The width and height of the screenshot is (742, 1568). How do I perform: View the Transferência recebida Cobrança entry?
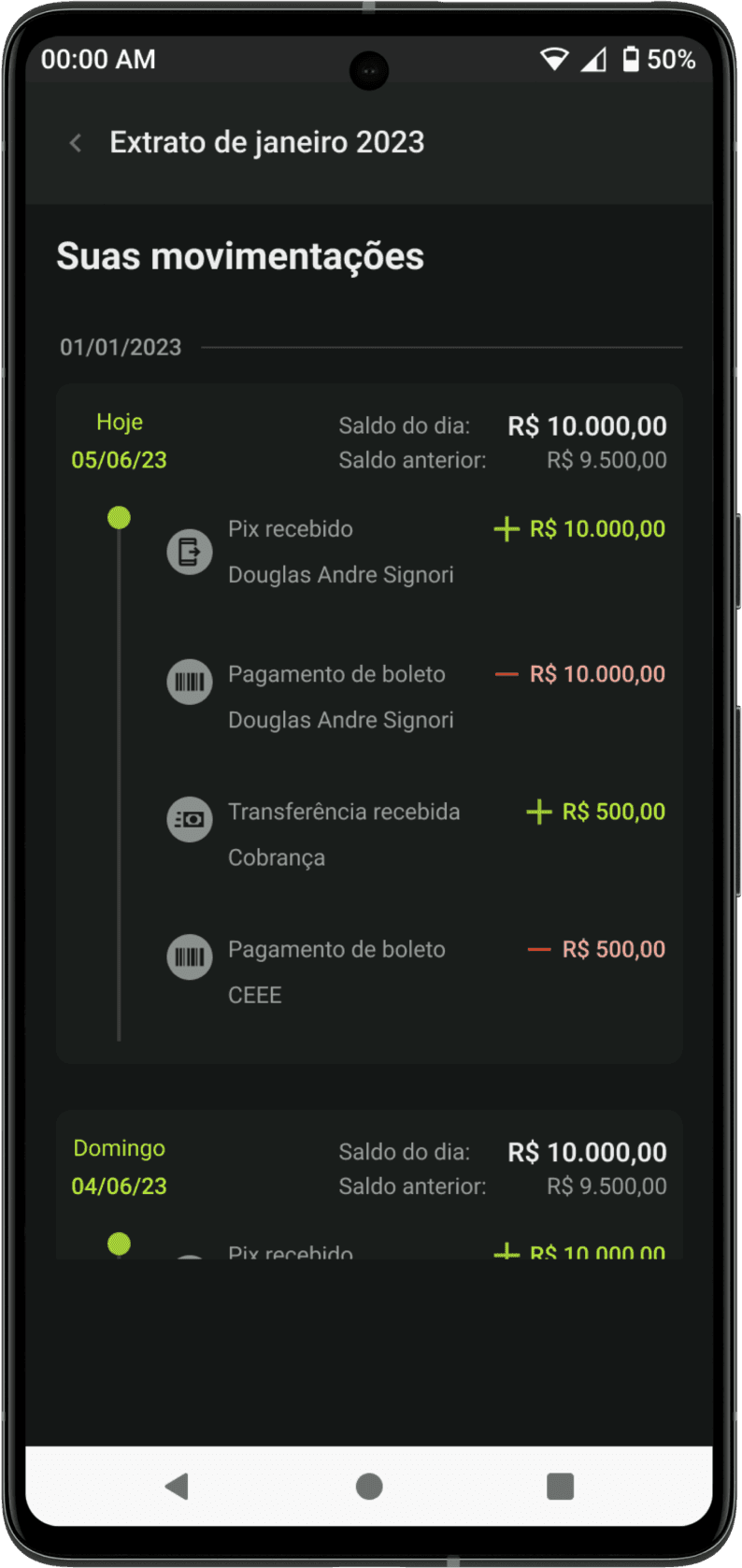pyautogui.click(x=415, y=834)
